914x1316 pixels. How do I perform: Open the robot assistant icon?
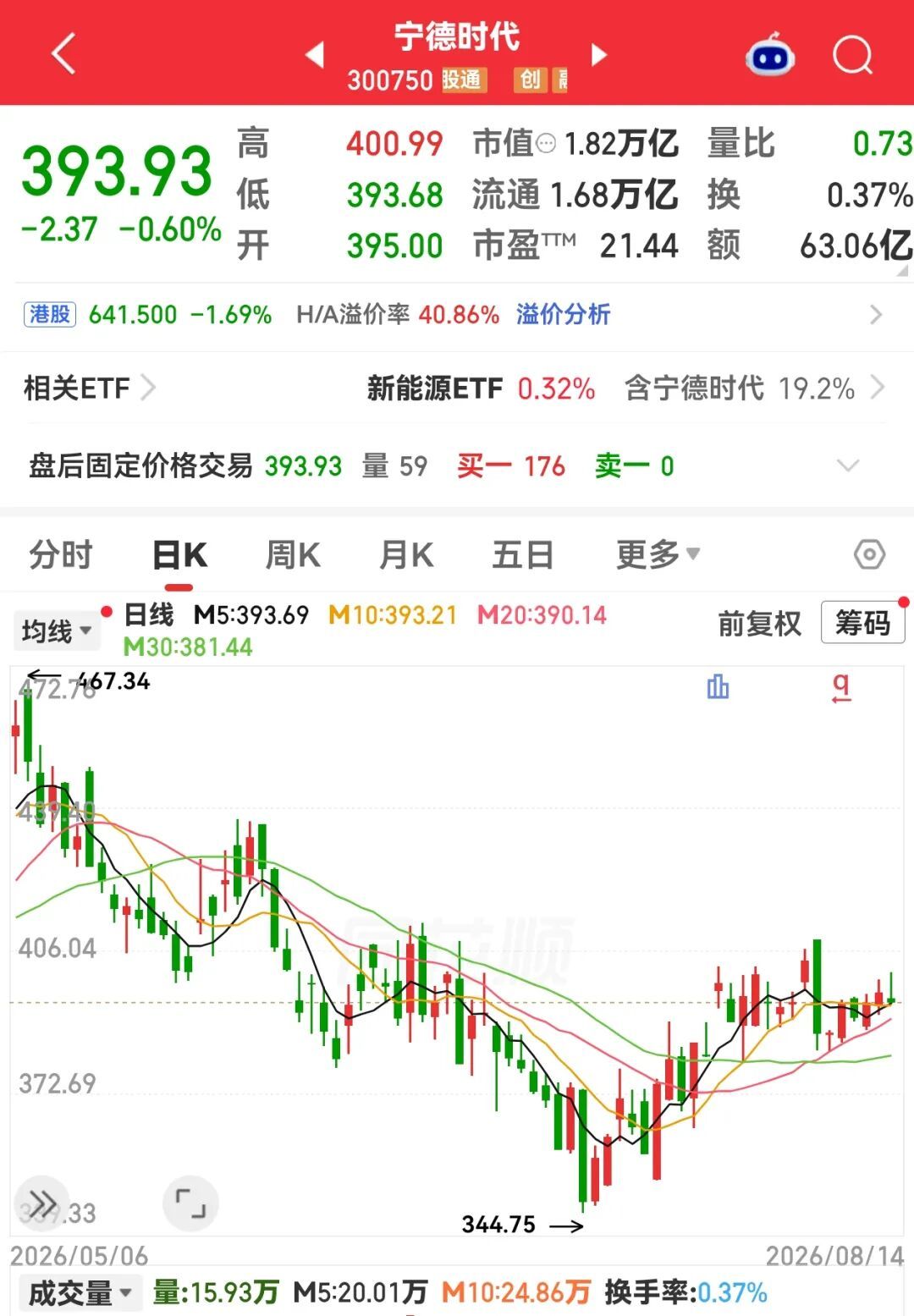pos(769,55)
